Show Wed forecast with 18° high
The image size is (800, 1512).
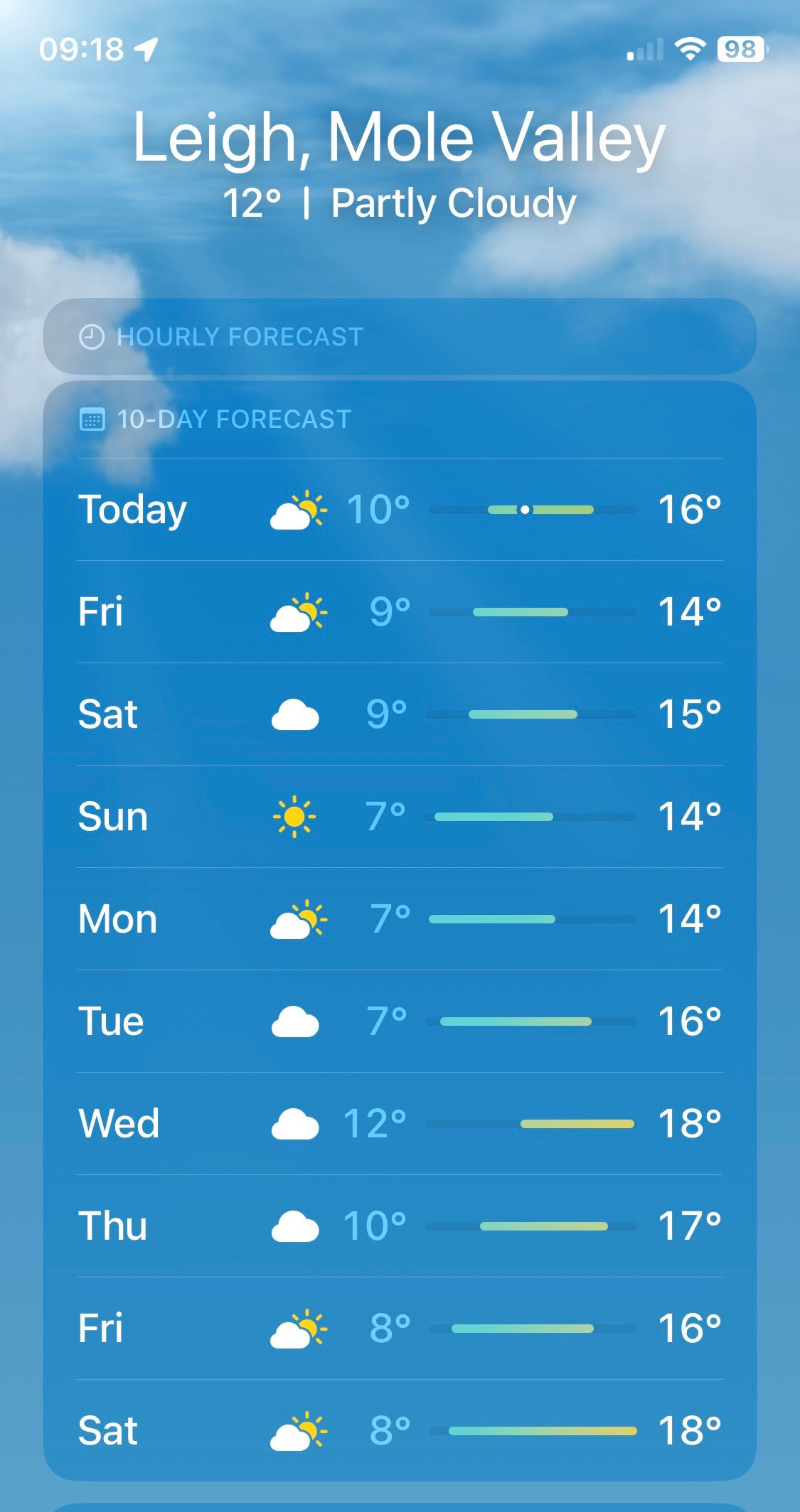coord(400,1124)
